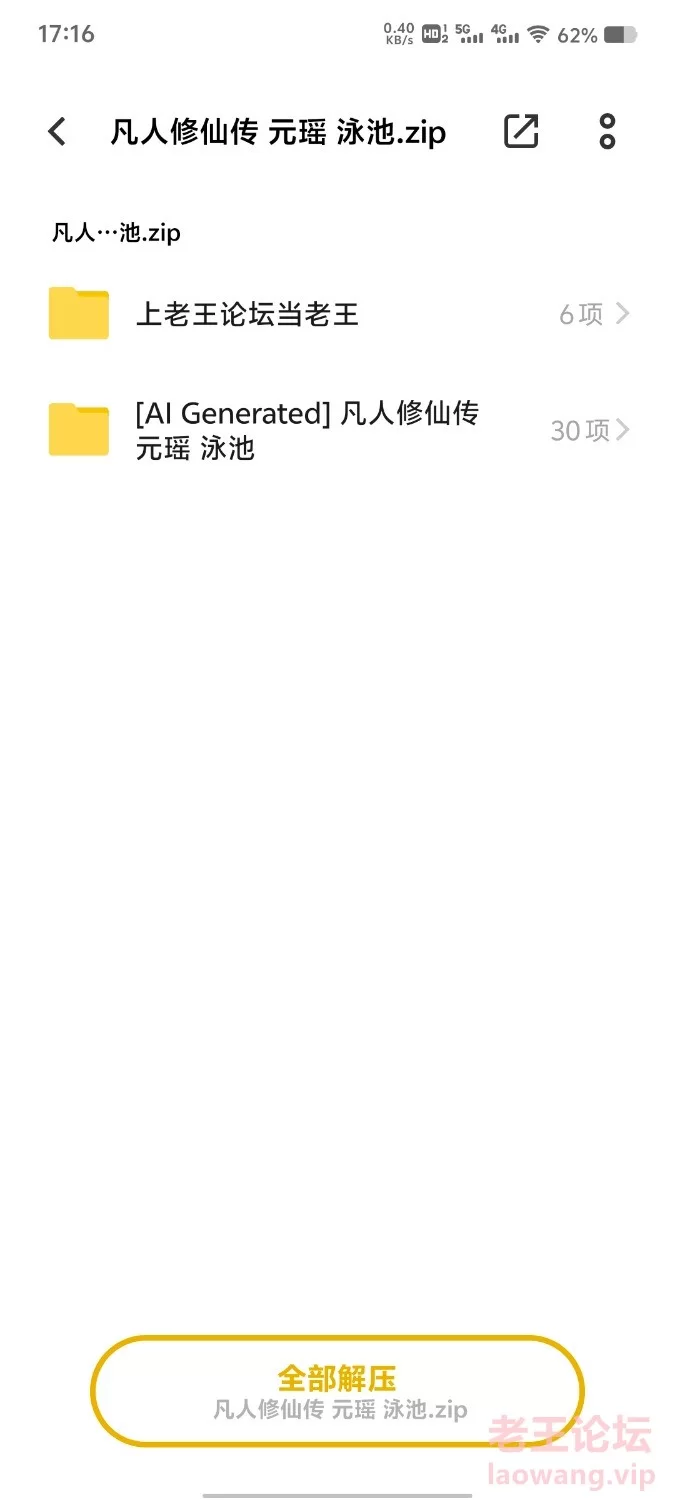The image size is (675, 1500).
Task: Go back using the top-left arrow
Action: [x=57, y=132]
